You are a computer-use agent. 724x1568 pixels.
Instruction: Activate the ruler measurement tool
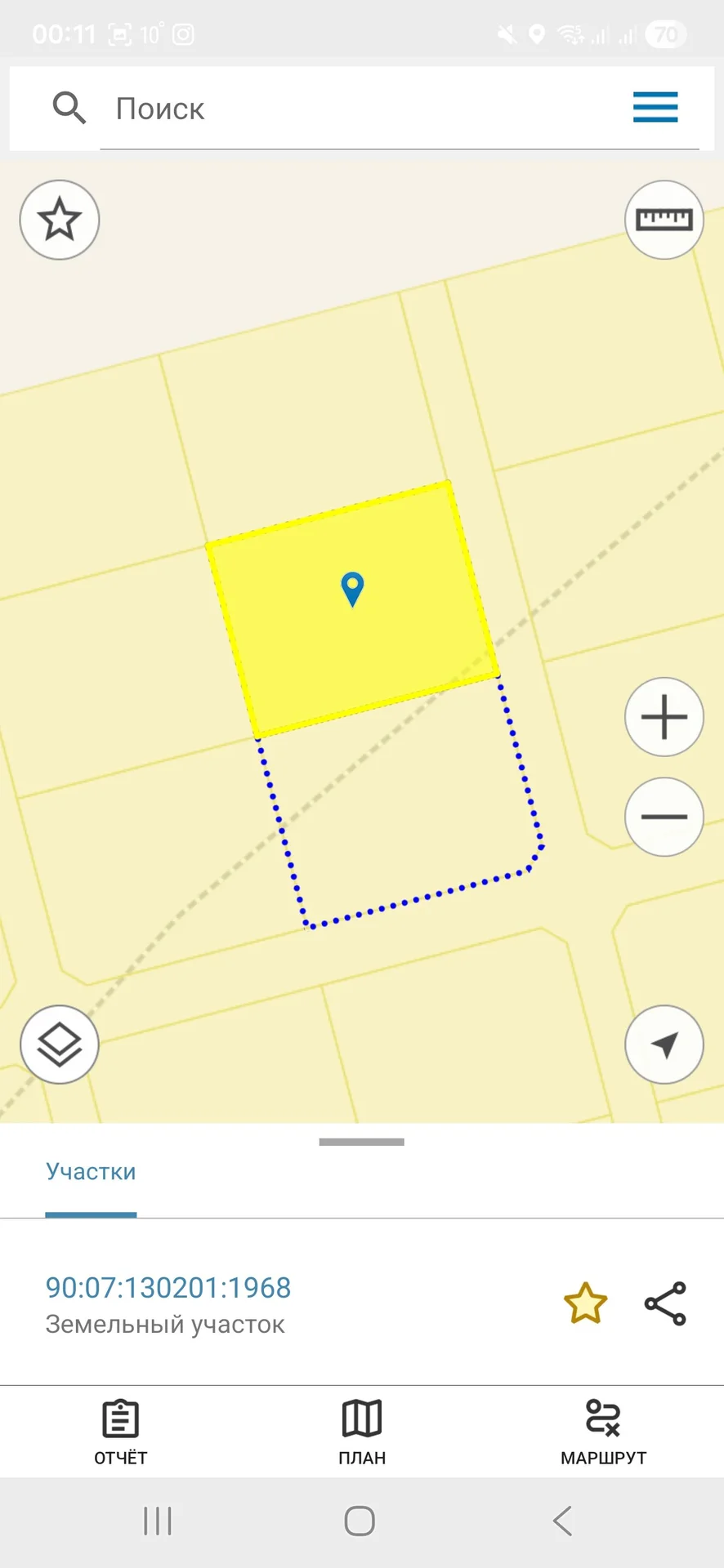pyautogui.click(x=664, y=220)
